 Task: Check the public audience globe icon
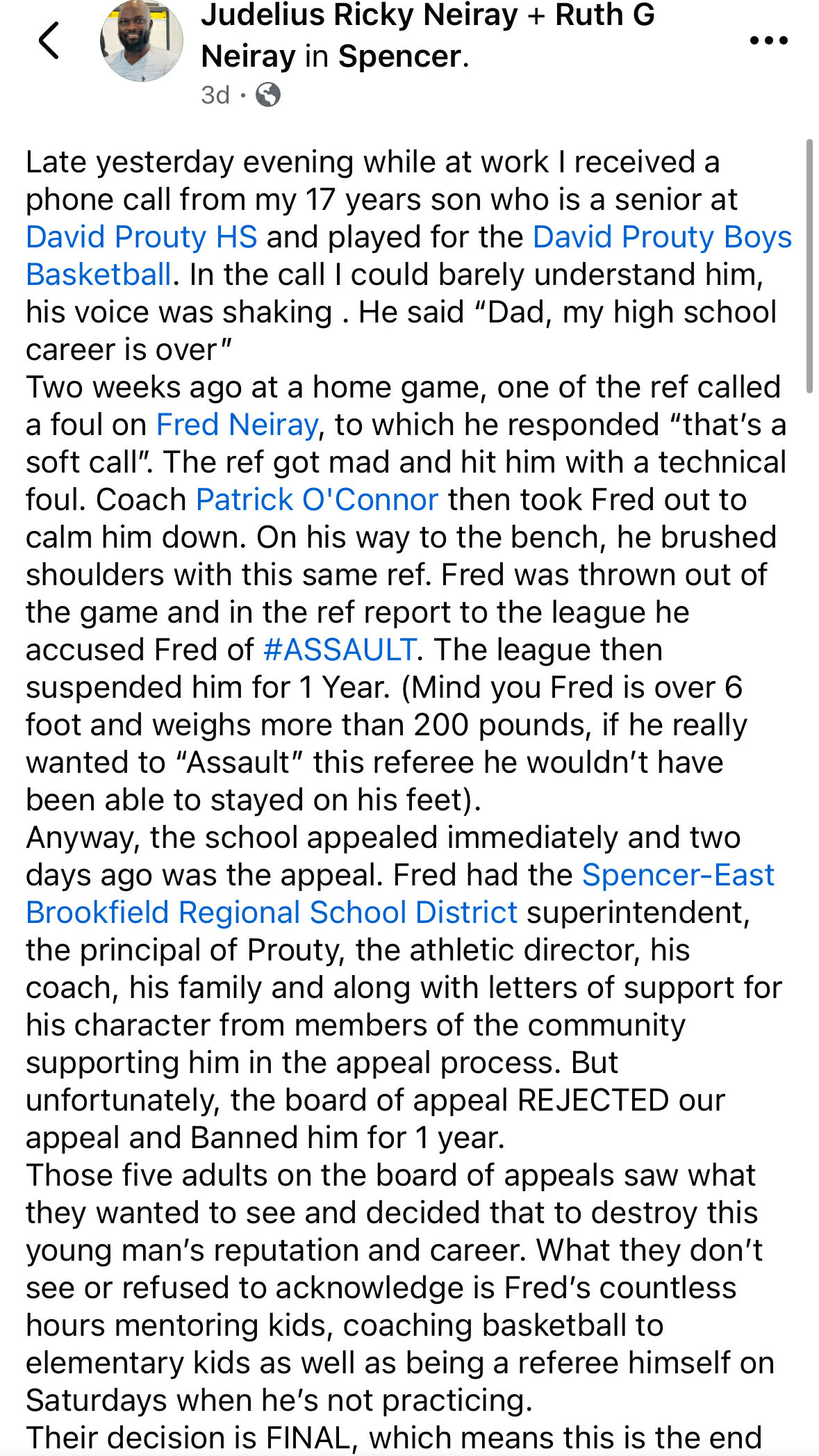[268, 95]
